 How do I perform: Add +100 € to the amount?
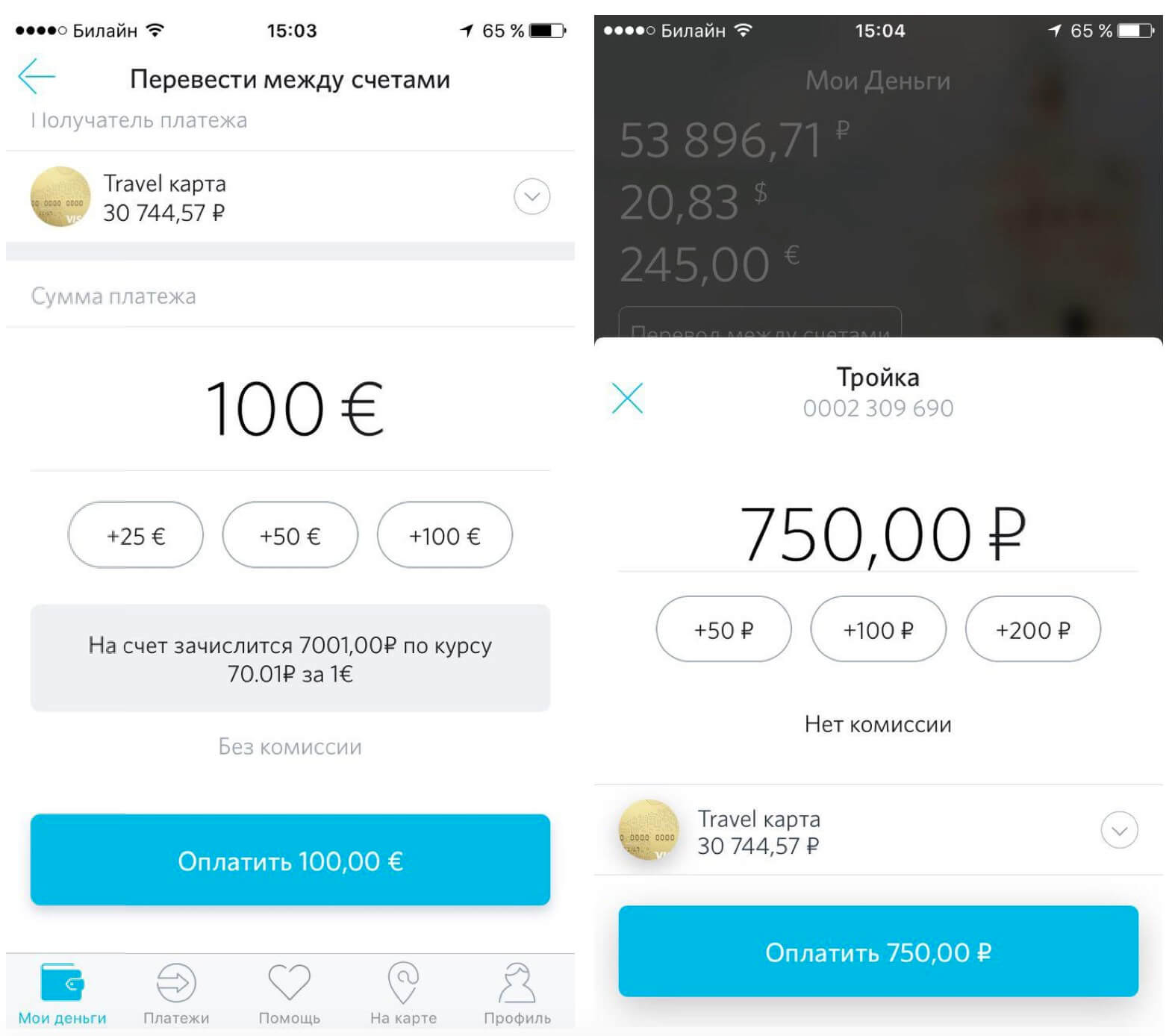coord(444,535)
